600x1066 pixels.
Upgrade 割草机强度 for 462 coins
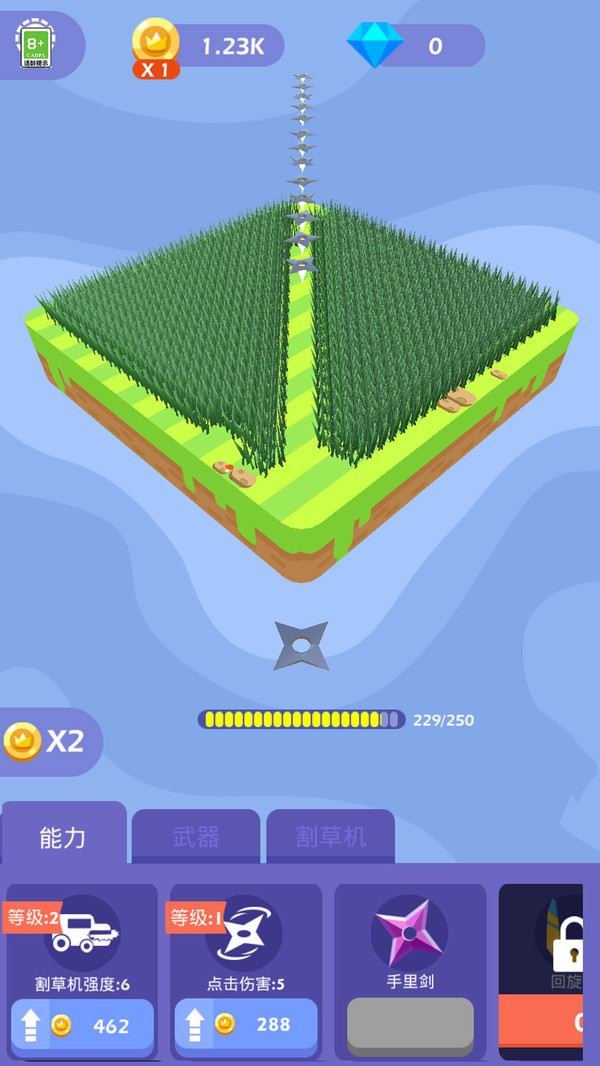click(82, 1025)
